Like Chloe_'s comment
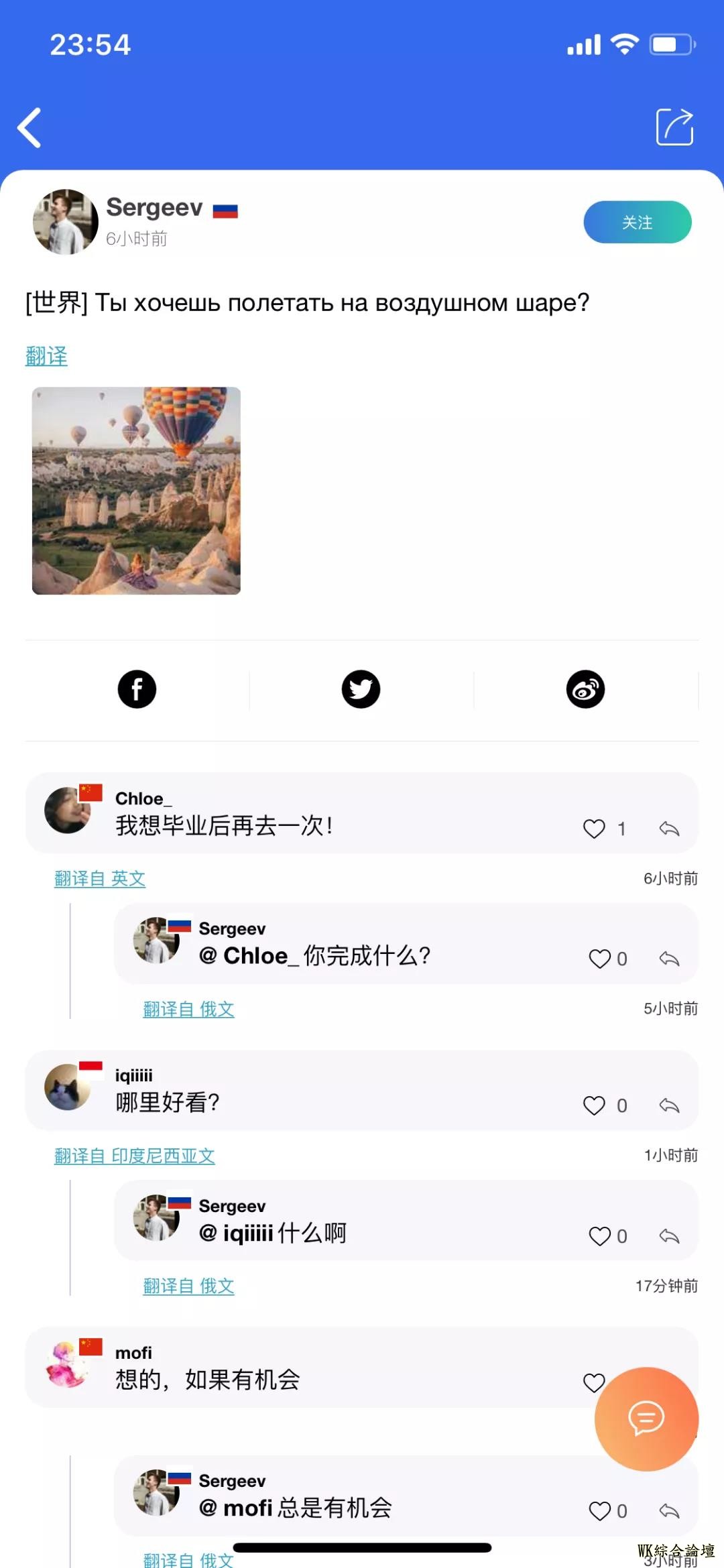The image size is (724, 1568). [594, 829]
